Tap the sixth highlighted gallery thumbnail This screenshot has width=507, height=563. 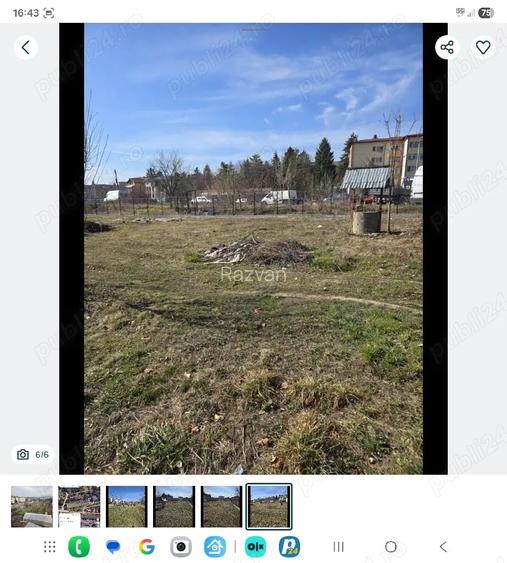pos(269,507)
